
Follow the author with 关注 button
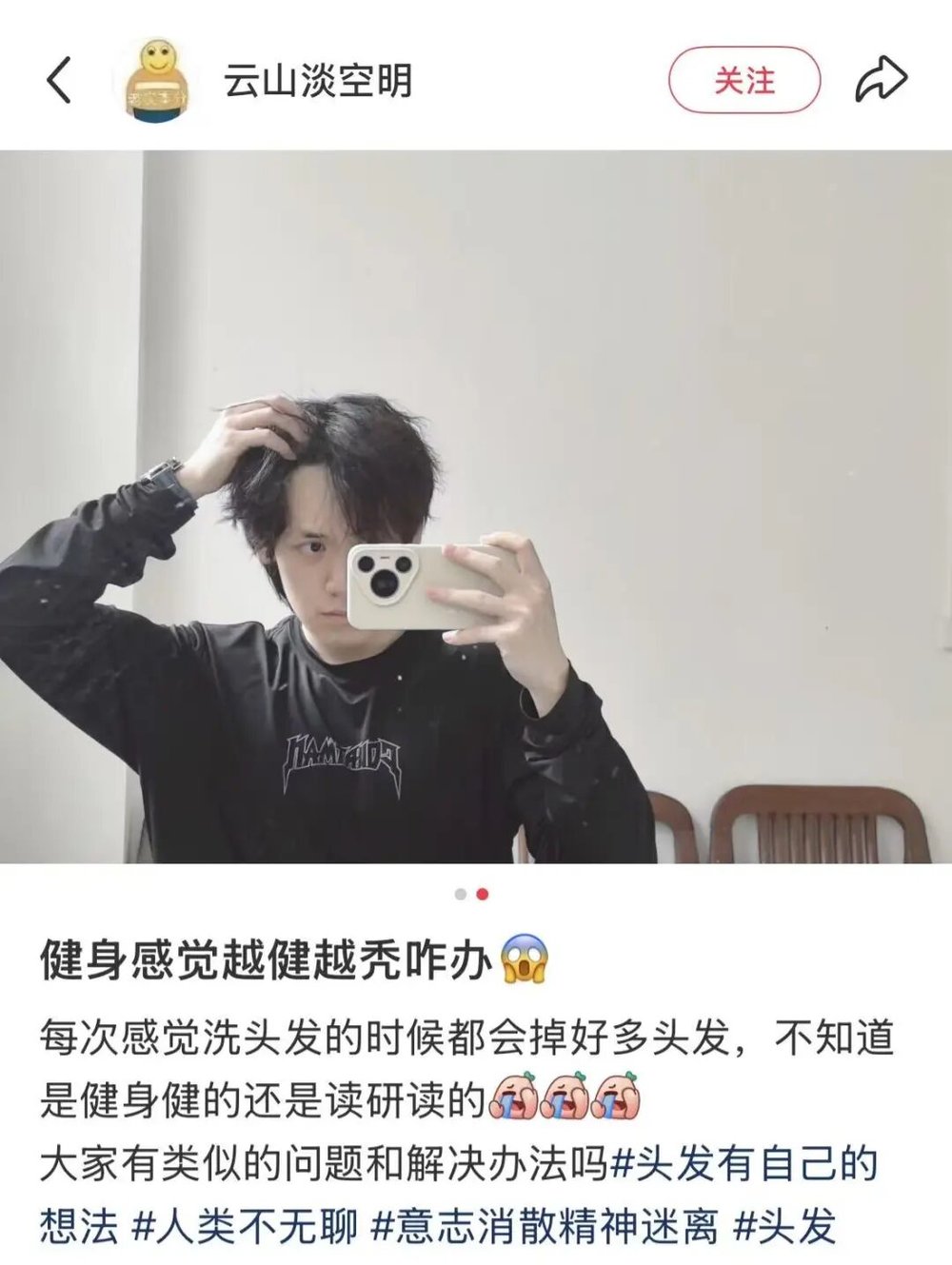tap(744, 82)
